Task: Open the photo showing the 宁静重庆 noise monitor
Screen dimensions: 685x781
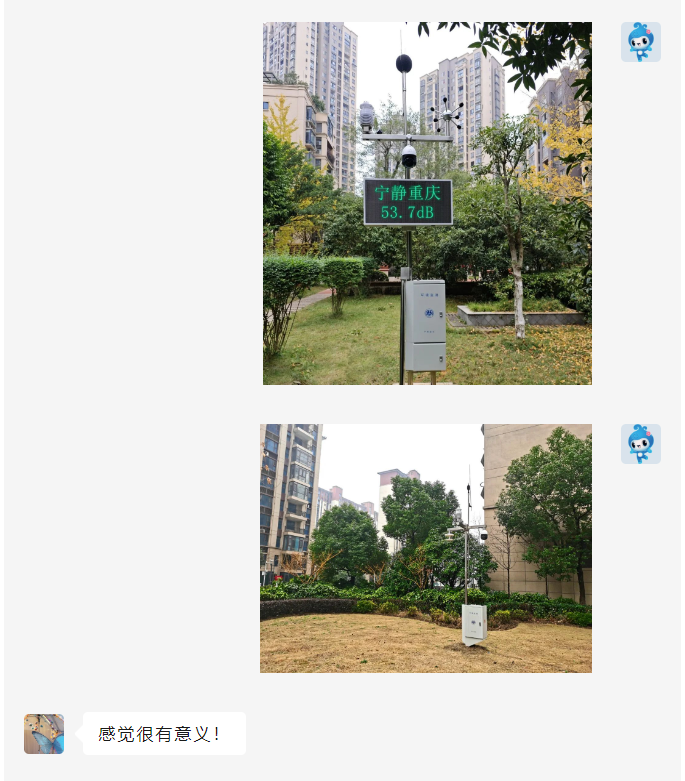Action: (x=427, y=203)
